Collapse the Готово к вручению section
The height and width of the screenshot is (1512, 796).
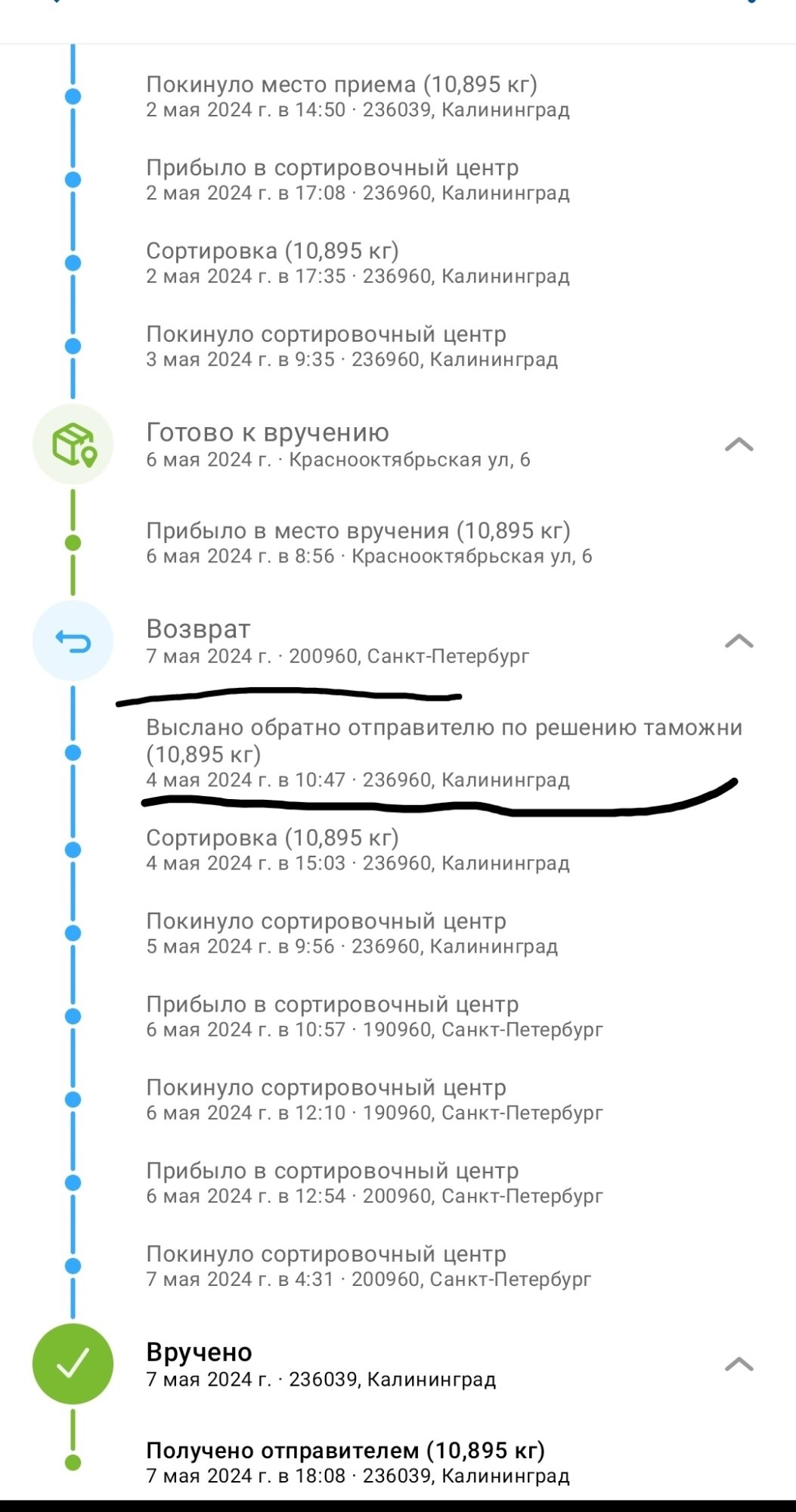[739, 445]
